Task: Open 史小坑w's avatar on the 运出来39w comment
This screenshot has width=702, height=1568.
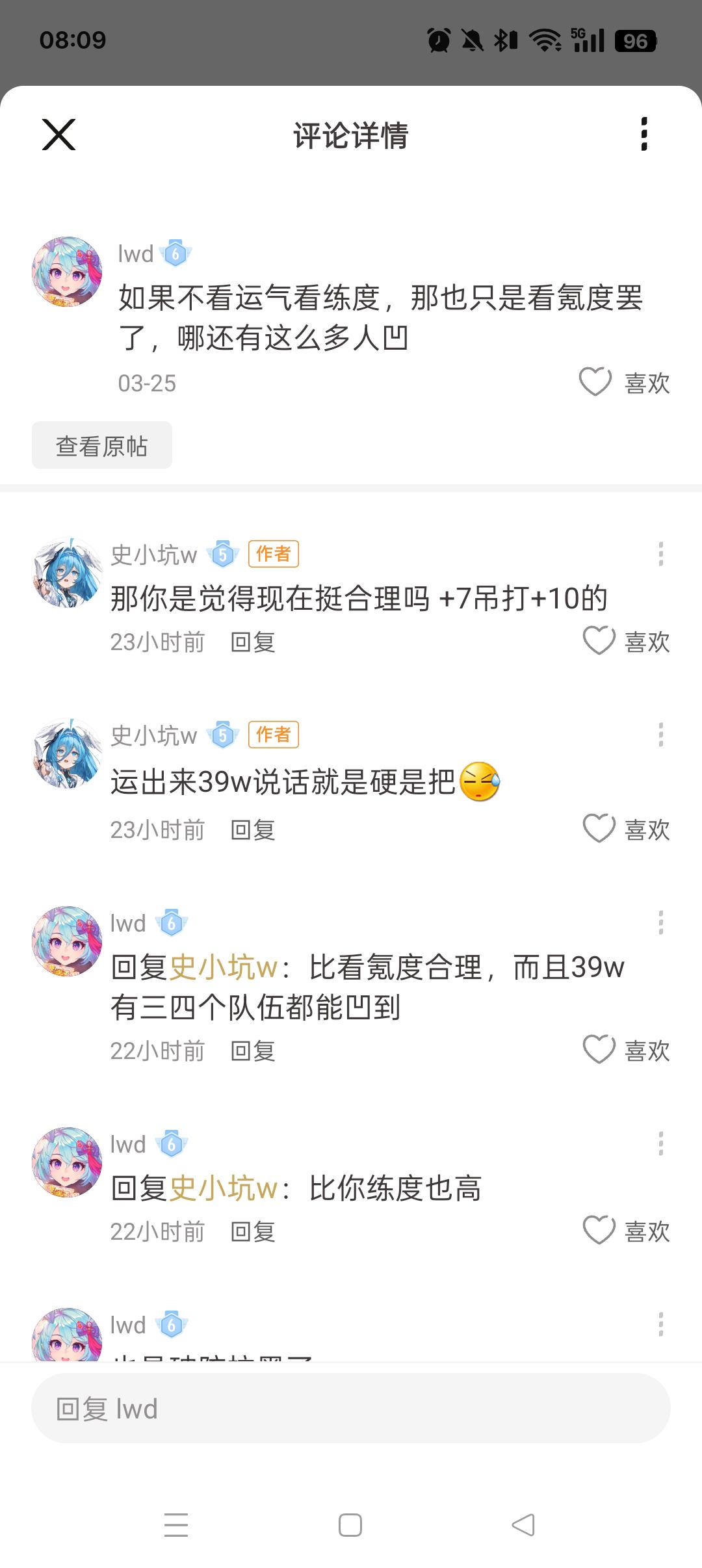Action: click(x=67, y=753)
